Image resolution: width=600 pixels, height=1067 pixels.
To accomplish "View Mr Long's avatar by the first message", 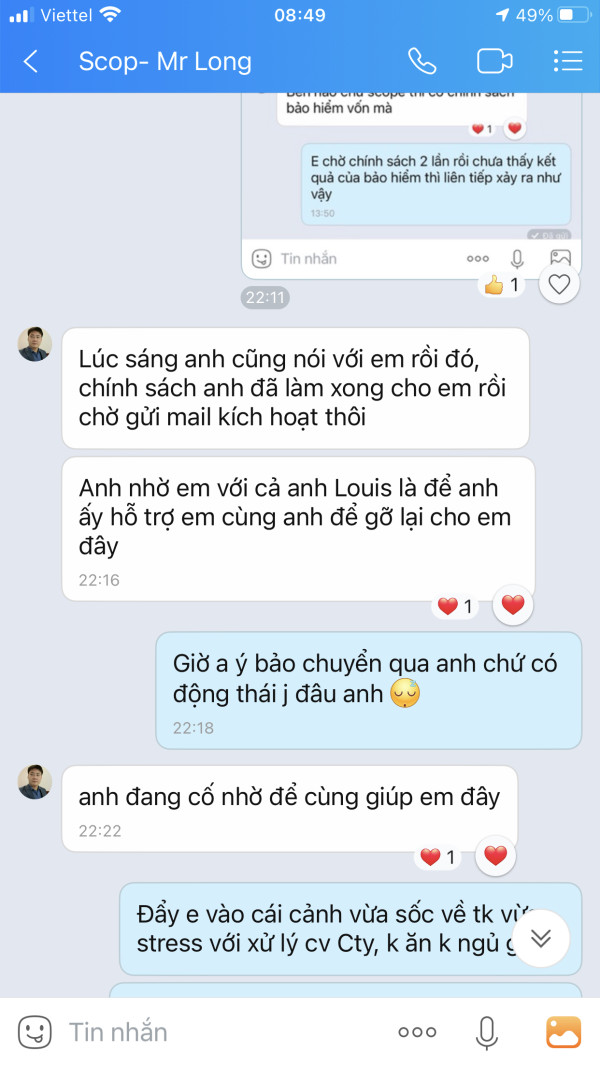I will (35, 344).
